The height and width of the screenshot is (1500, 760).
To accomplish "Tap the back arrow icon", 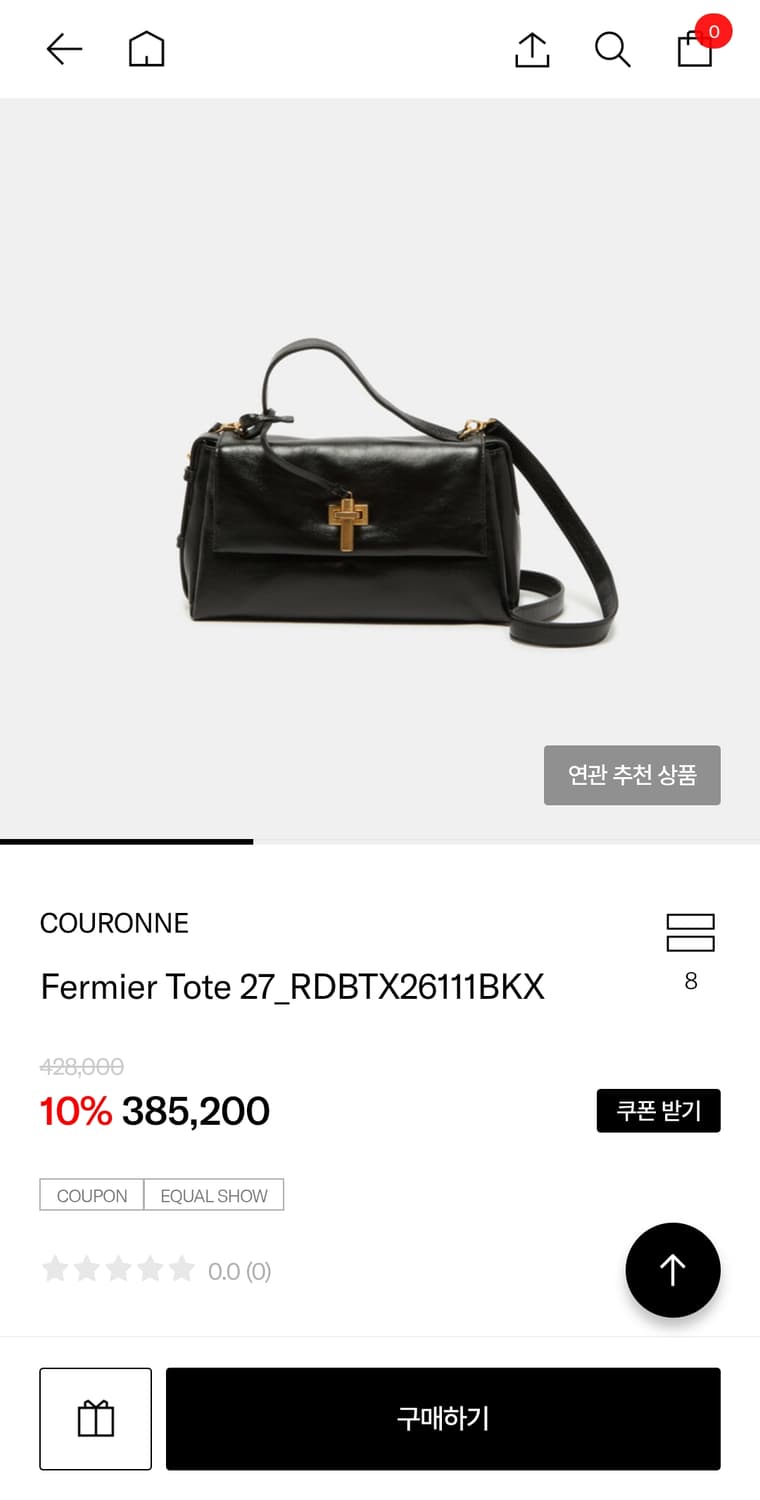I will click(x=64, y=48).
